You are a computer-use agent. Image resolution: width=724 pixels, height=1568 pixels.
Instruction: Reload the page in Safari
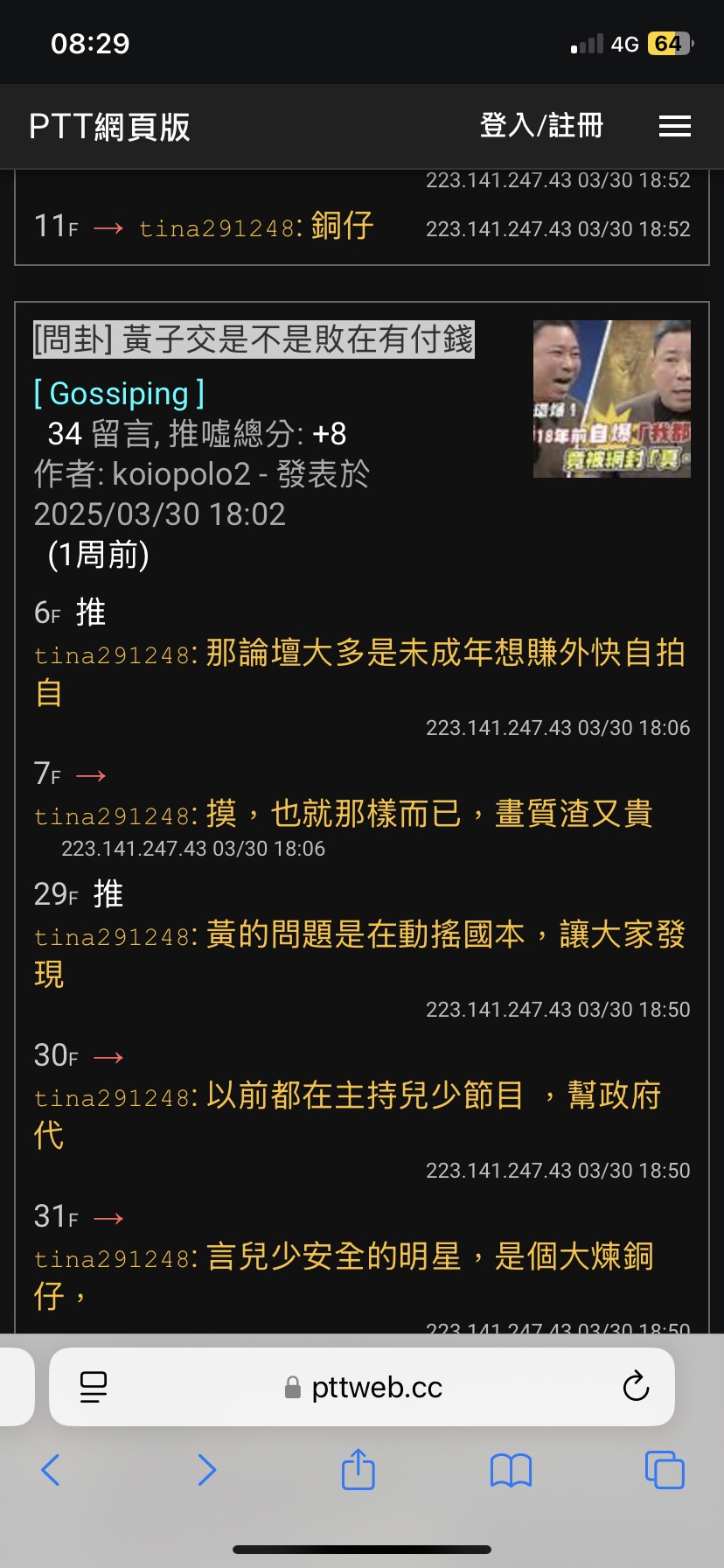point(636,1387)
